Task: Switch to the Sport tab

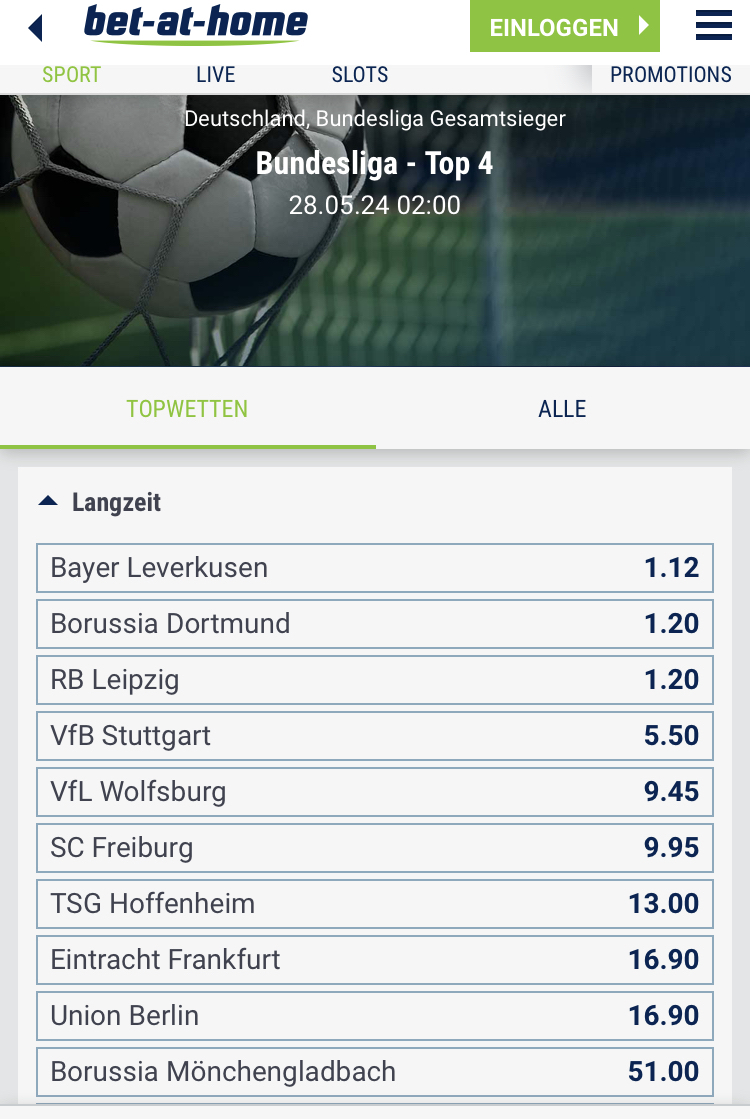Action: click(x=72, y=75)
